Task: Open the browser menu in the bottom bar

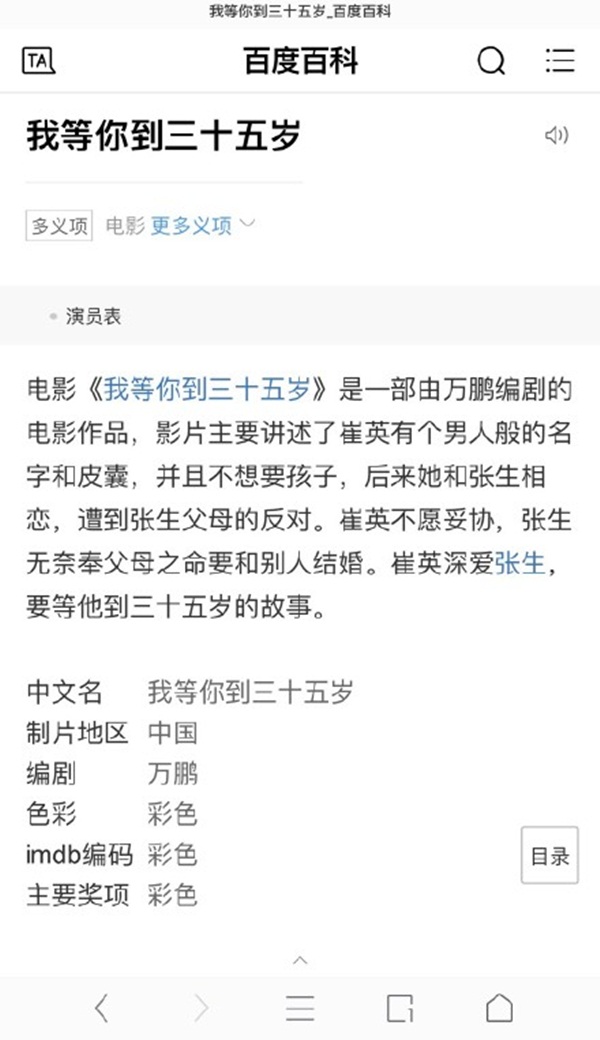Action: click(300, 1009)
